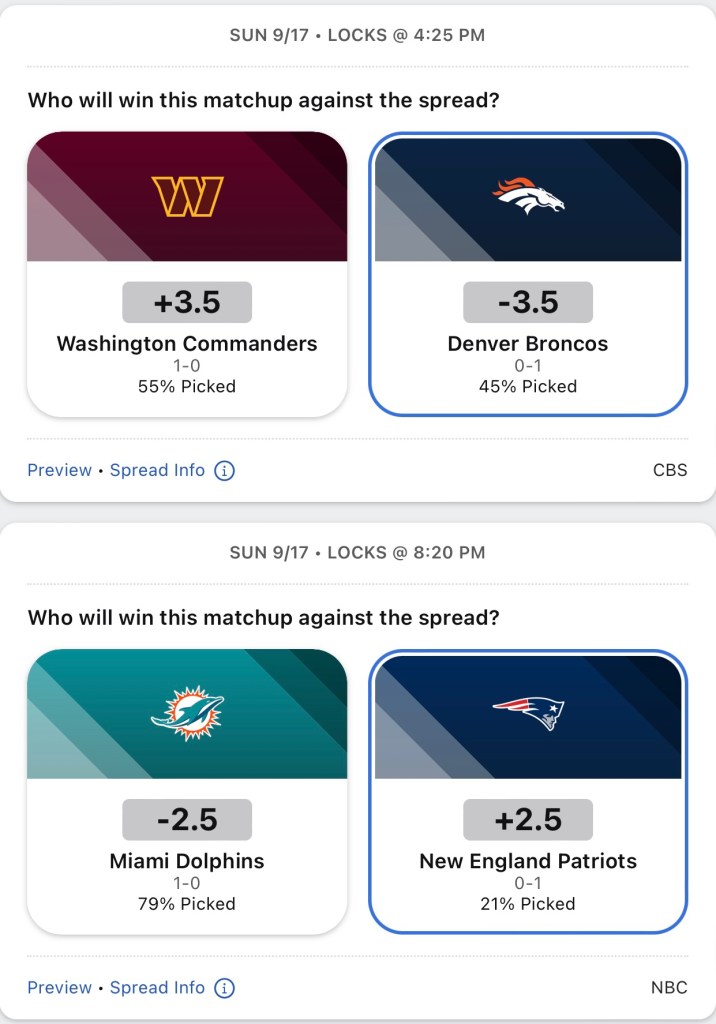Select the Denver Broncos -3.5 card

(x=528, y=274)
